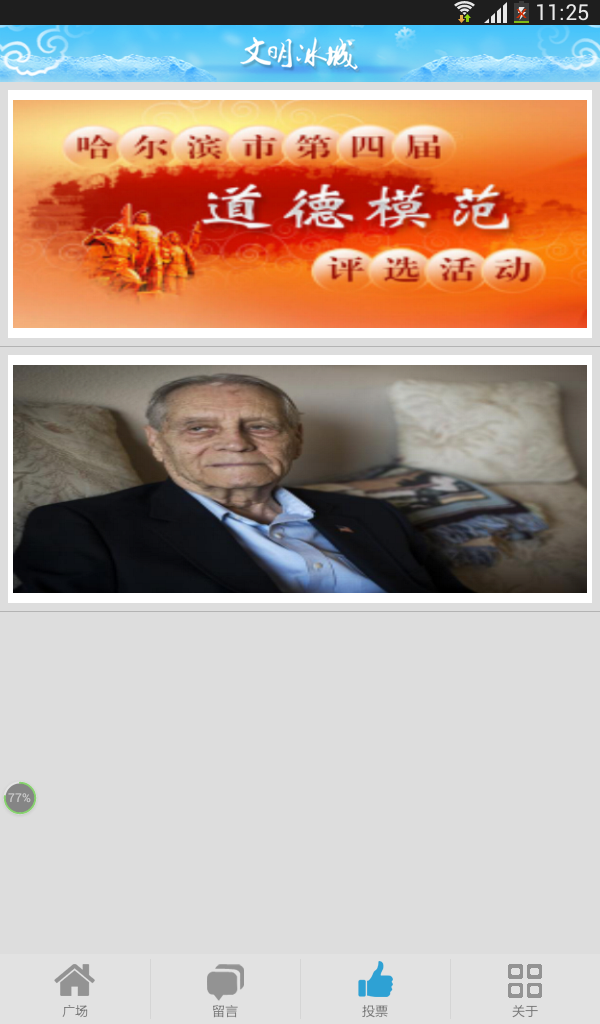The height and width of the screenshot is (1024, 600).
Task: Open the 道德模范评选活动 banner card
Action: point(300,214)
